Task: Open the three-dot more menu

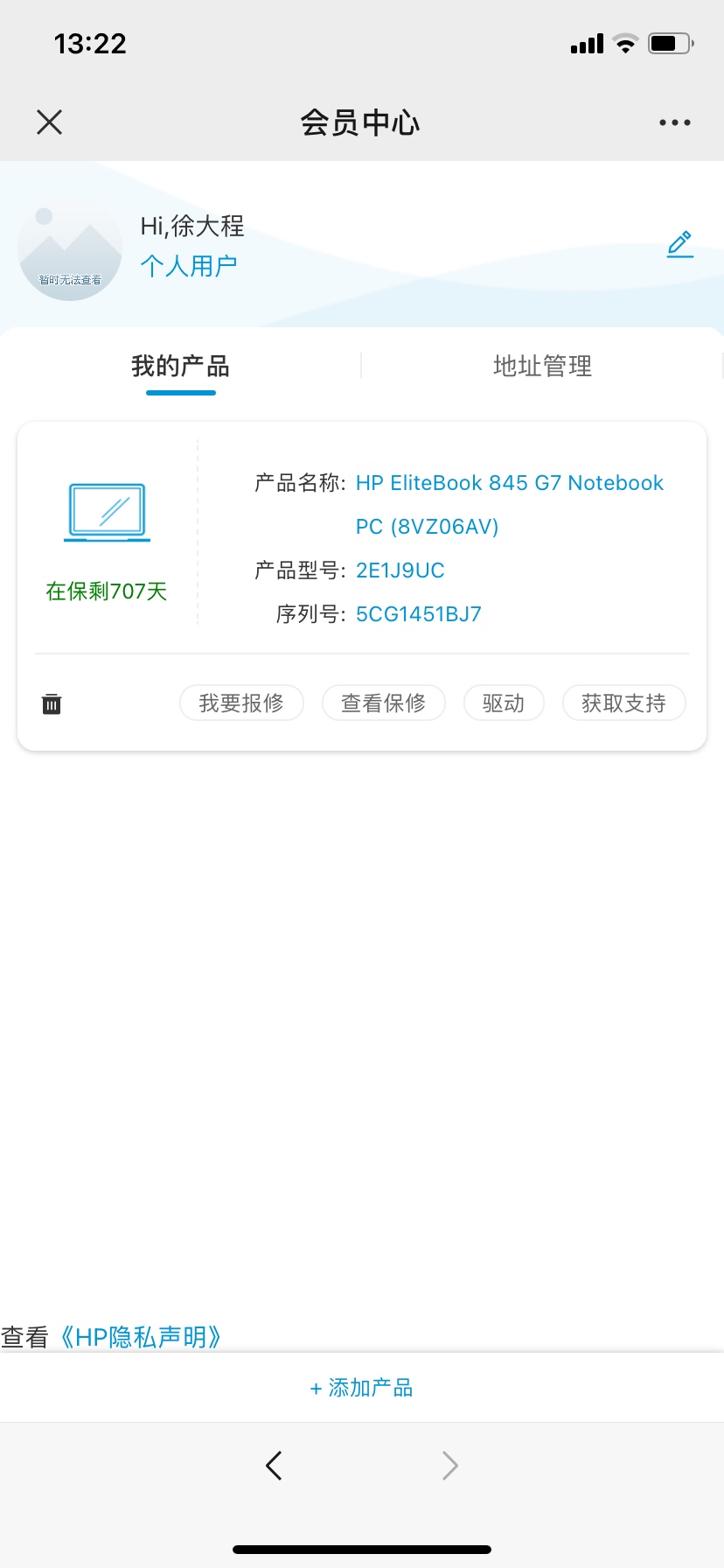Action: tap(674, 122)
